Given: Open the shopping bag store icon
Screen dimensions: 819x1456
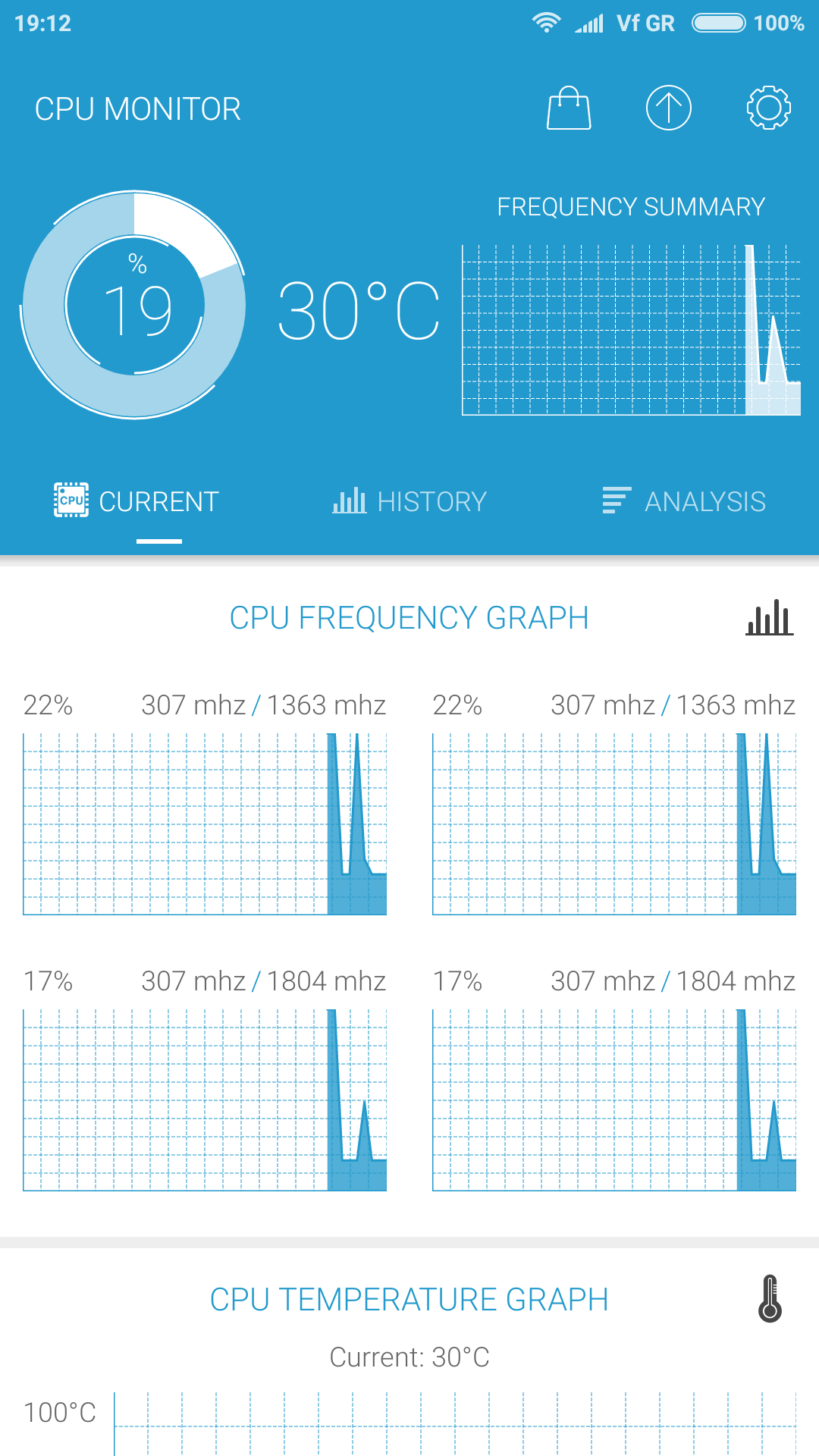Looking at the screenshot, I should 569,108.
